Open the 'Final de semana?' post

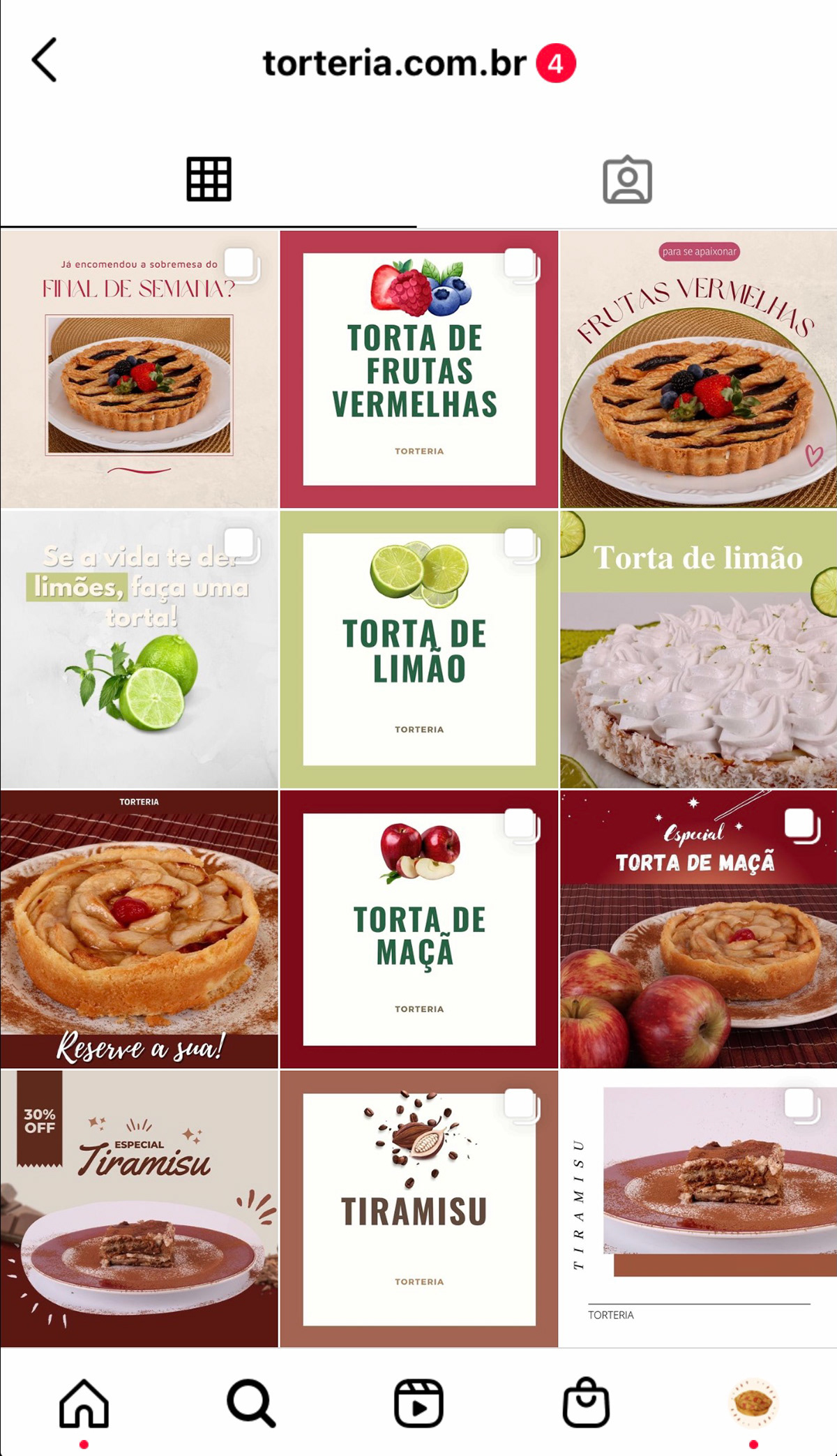point(139,370)
